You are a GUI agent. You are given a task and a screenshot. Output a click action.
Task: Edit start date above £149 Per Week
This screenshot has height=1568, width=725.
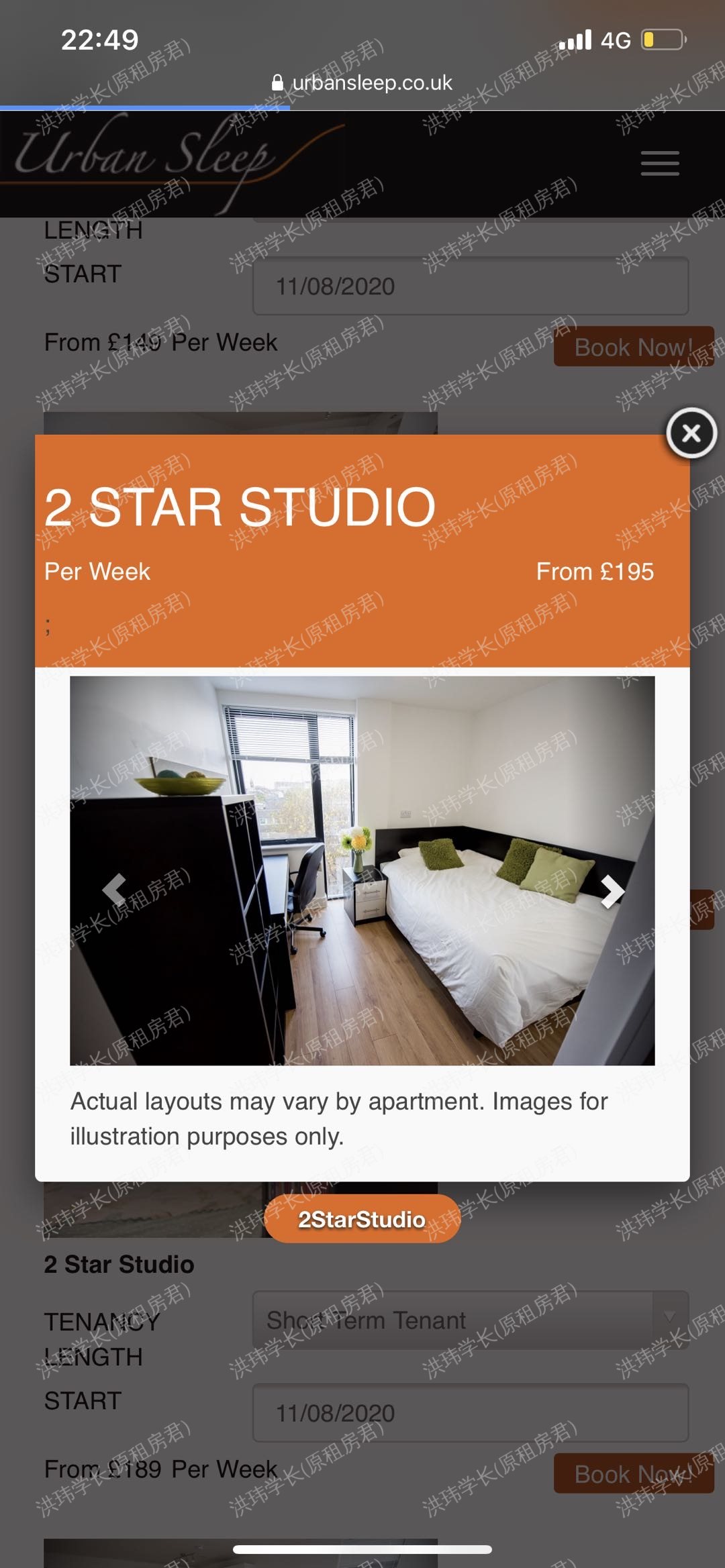[x=470, y=286]
